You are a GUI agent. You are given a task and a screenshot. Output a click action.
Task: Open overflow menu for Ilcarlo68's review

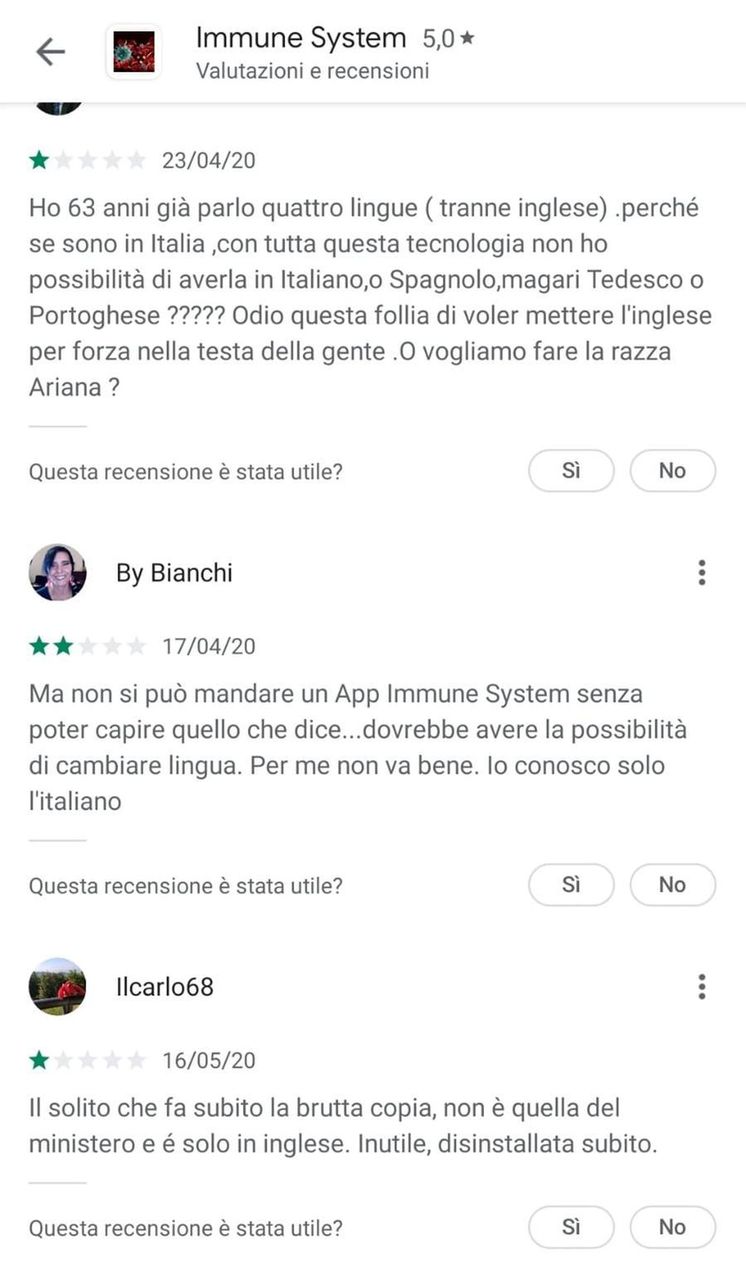coord(702,987)
